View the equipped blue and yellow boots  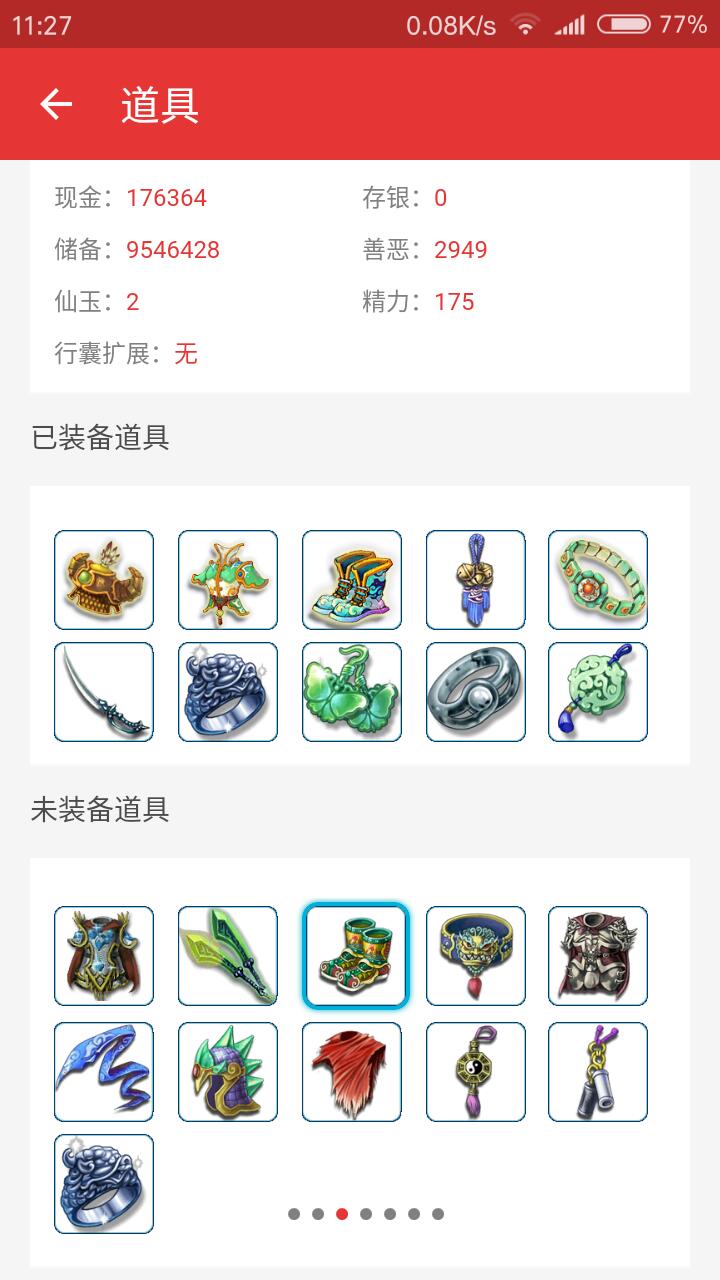pyautogui.click(x=352, y=580)
